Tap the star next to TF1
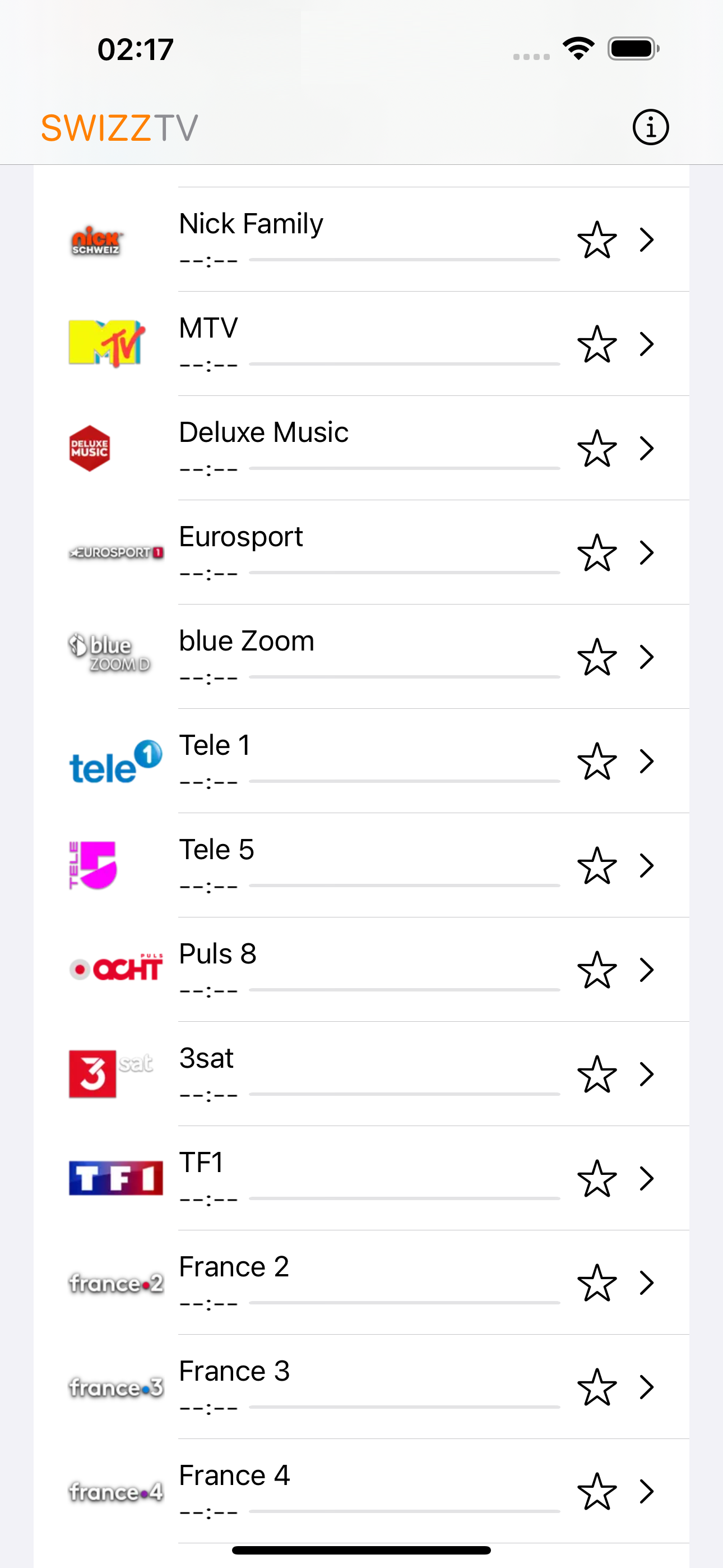 [596, 1178]
